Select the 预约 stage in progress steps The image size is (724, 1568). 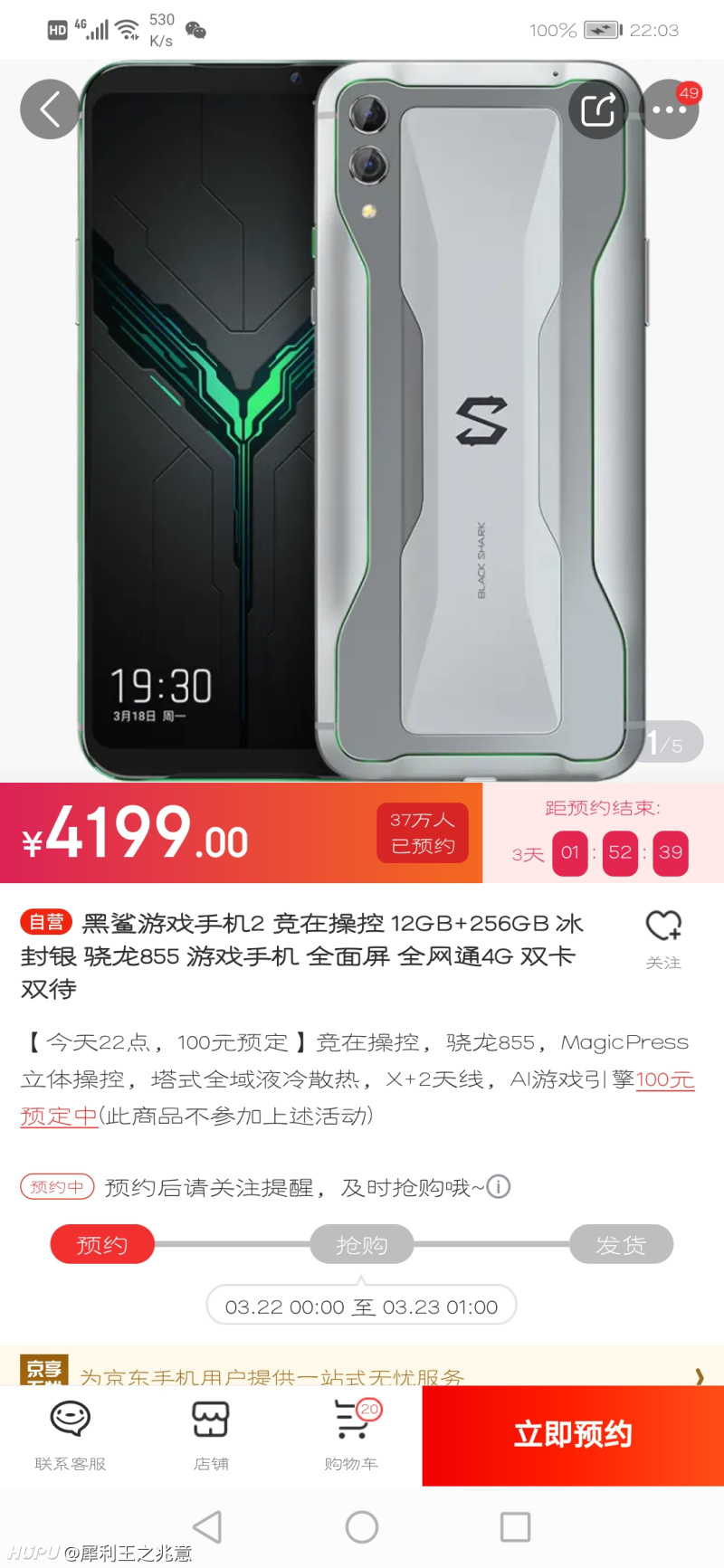pyautogui.click(x=102, y=1244)
